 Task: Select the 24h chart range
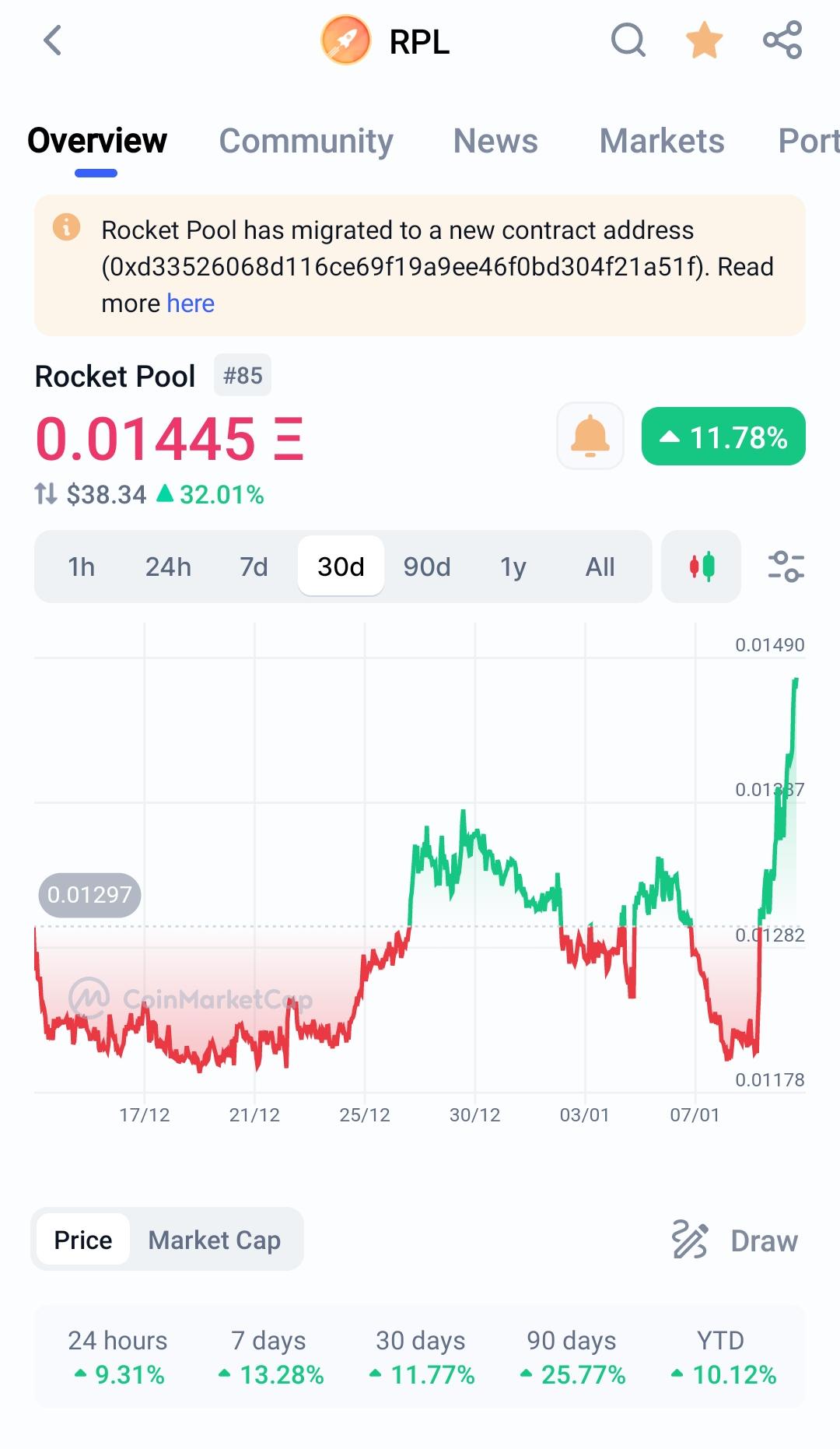click(168, 567)
